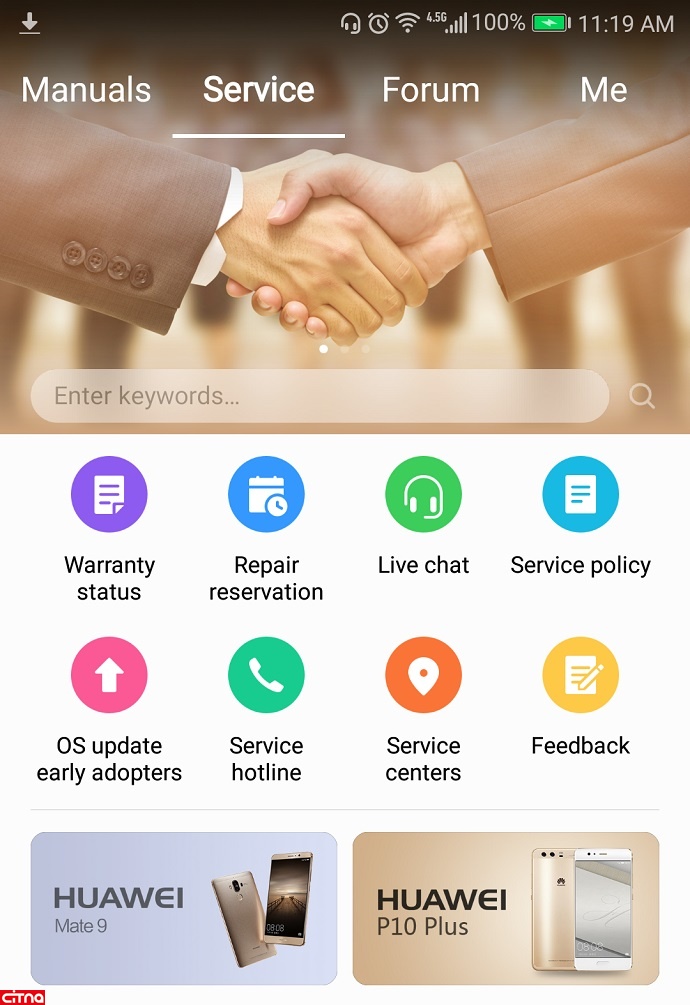The height and width of the screenshot is (1005, 690).
Task: Open the Me tab
Action: pos(603,90)
